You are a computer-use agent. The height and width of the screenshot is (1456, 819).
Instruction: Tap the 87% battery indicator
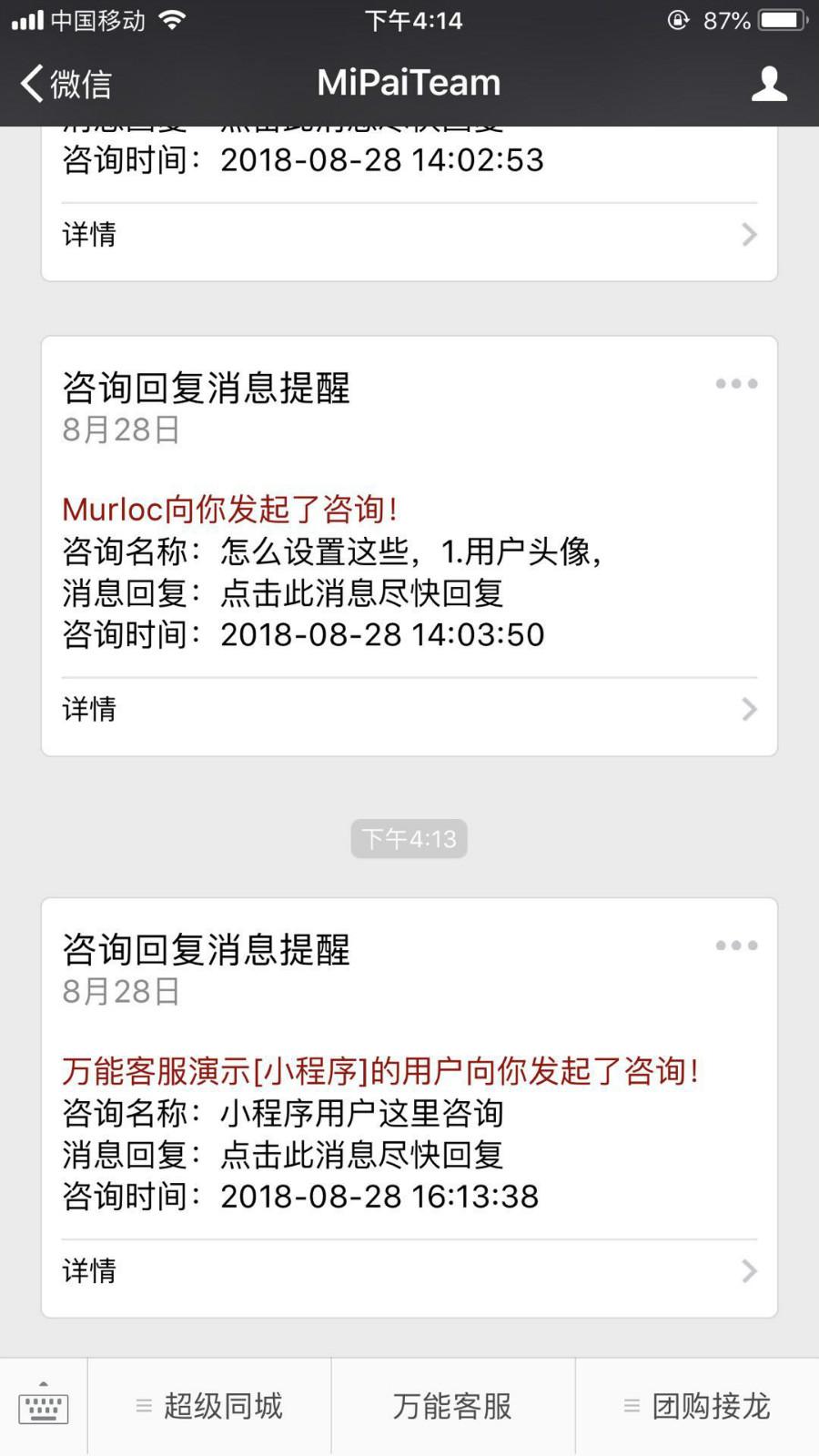728,20
